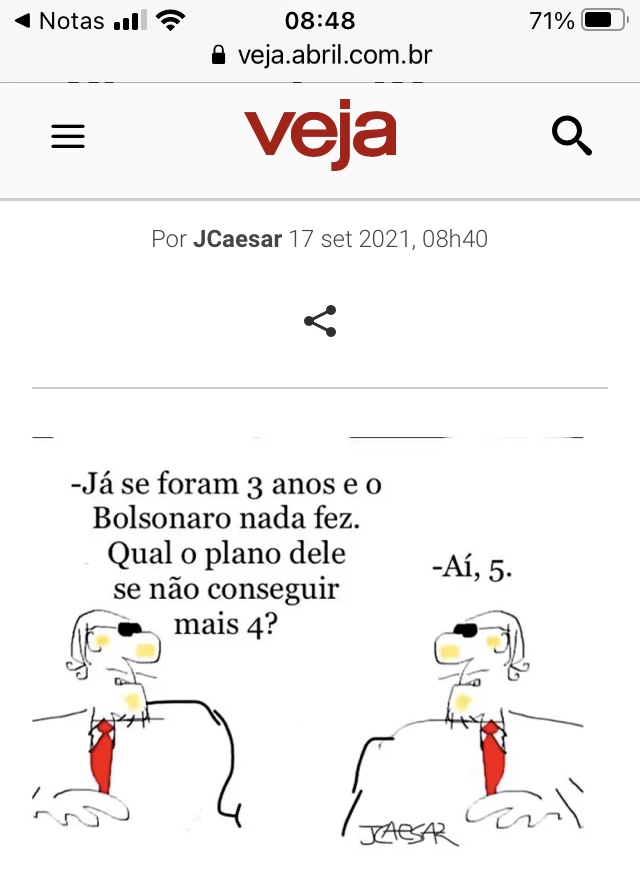640x877 pixels.
Task: Open the hamburger navigation menu
Action: click(x=68, y=137)
